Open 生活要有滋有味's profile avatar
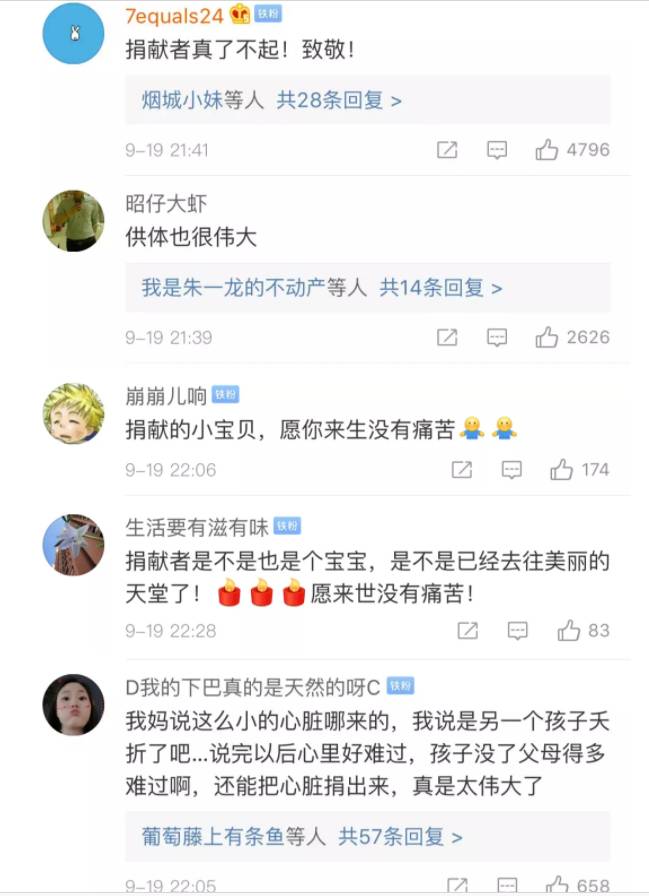The image size is (649, 896). (x=73, y=545)
